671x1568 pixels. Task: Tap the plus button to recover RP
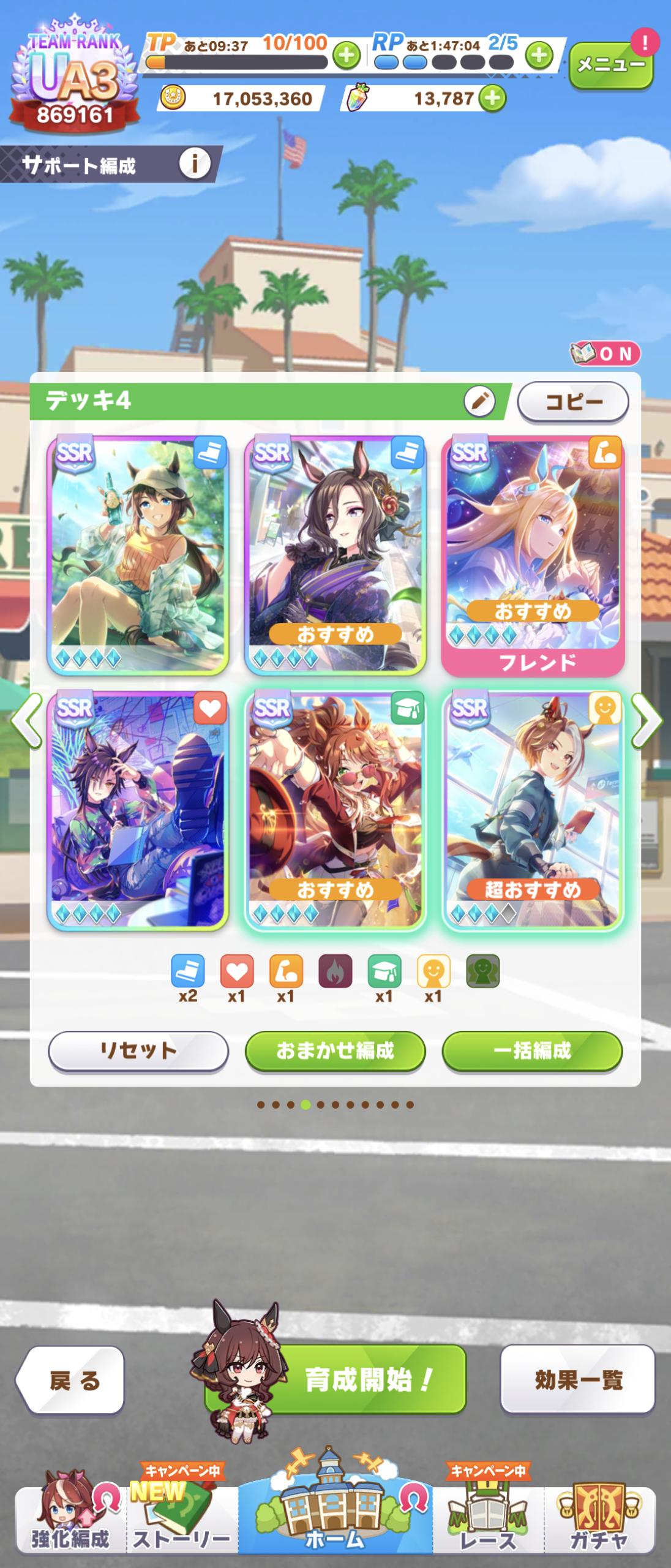pyautogui.click(x=539, y=56)
